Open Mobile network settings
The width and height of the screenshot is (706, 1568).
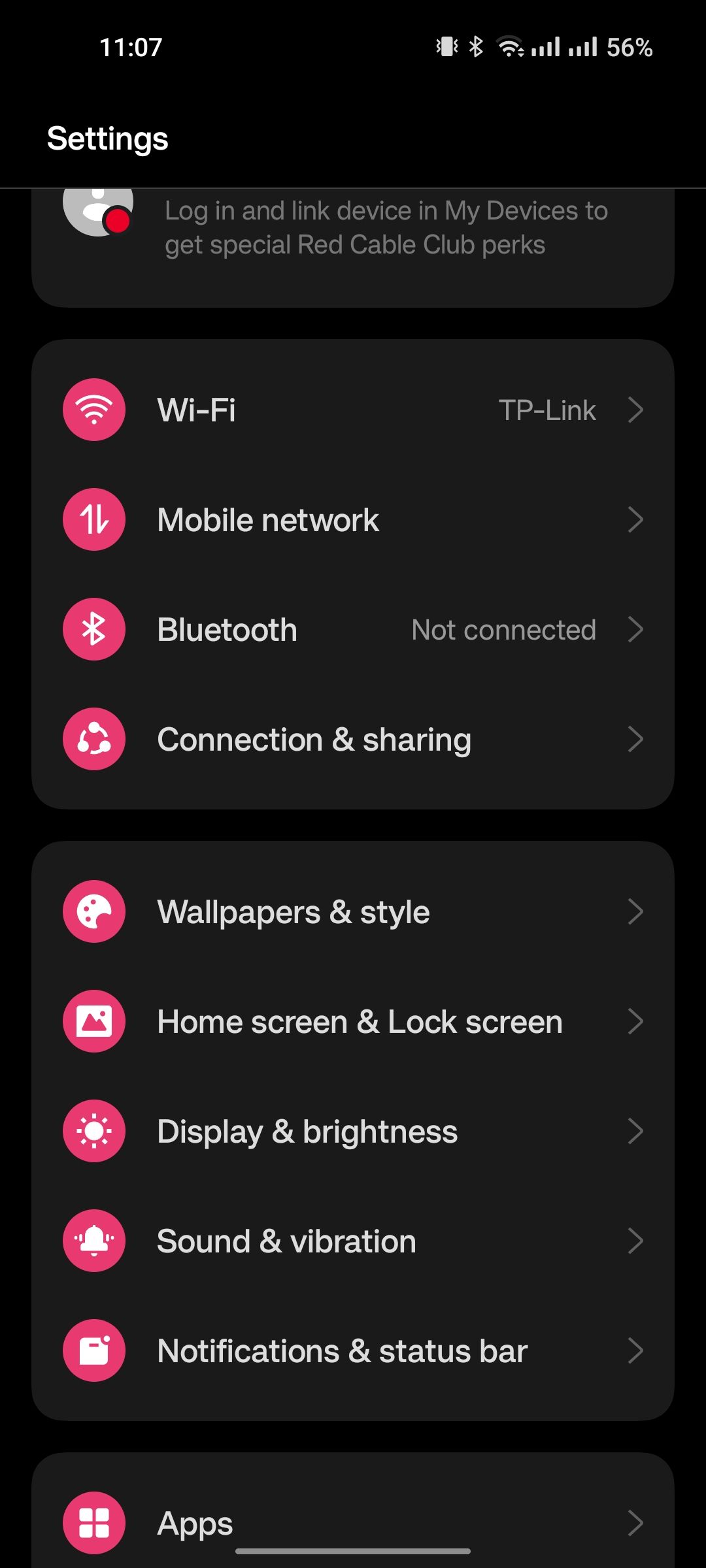(353, 520)
